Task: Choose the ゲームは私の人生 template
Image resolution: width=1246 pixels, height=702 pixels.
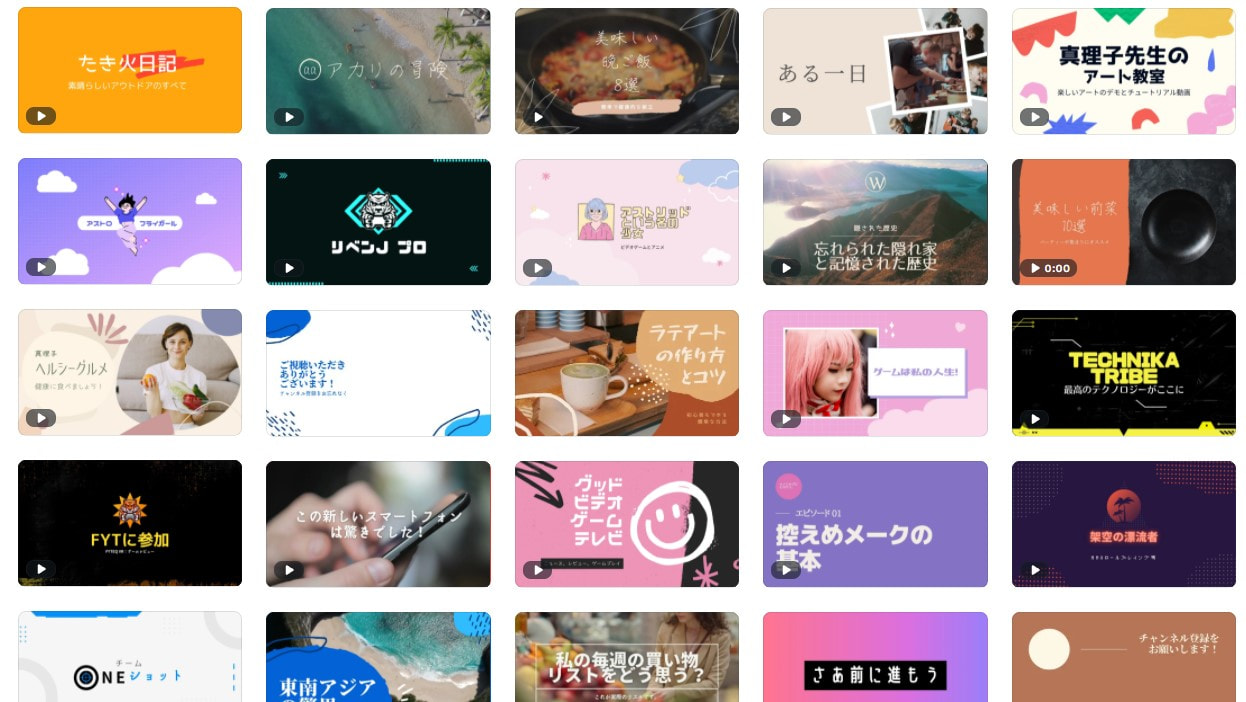Action: click(874, 372)
